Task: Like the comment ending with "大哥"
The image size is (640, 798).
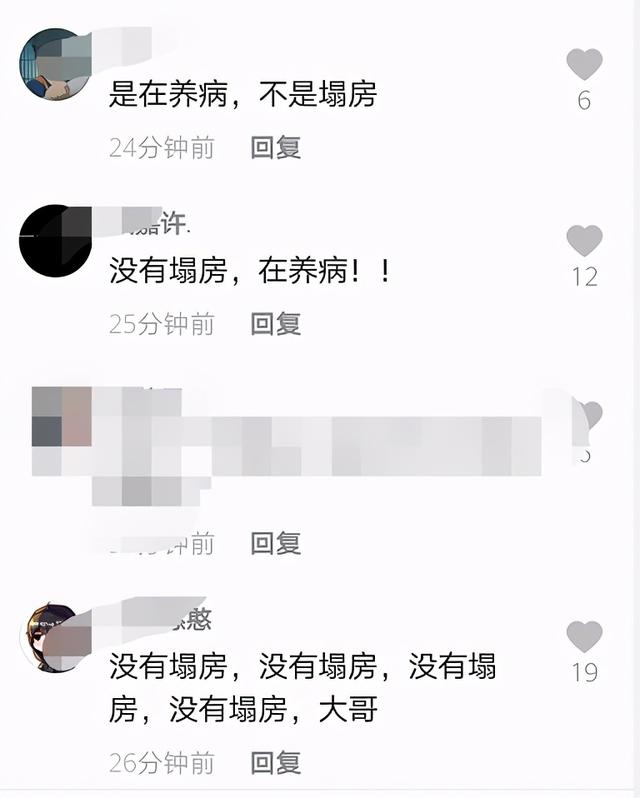Action: pos(584,637)
